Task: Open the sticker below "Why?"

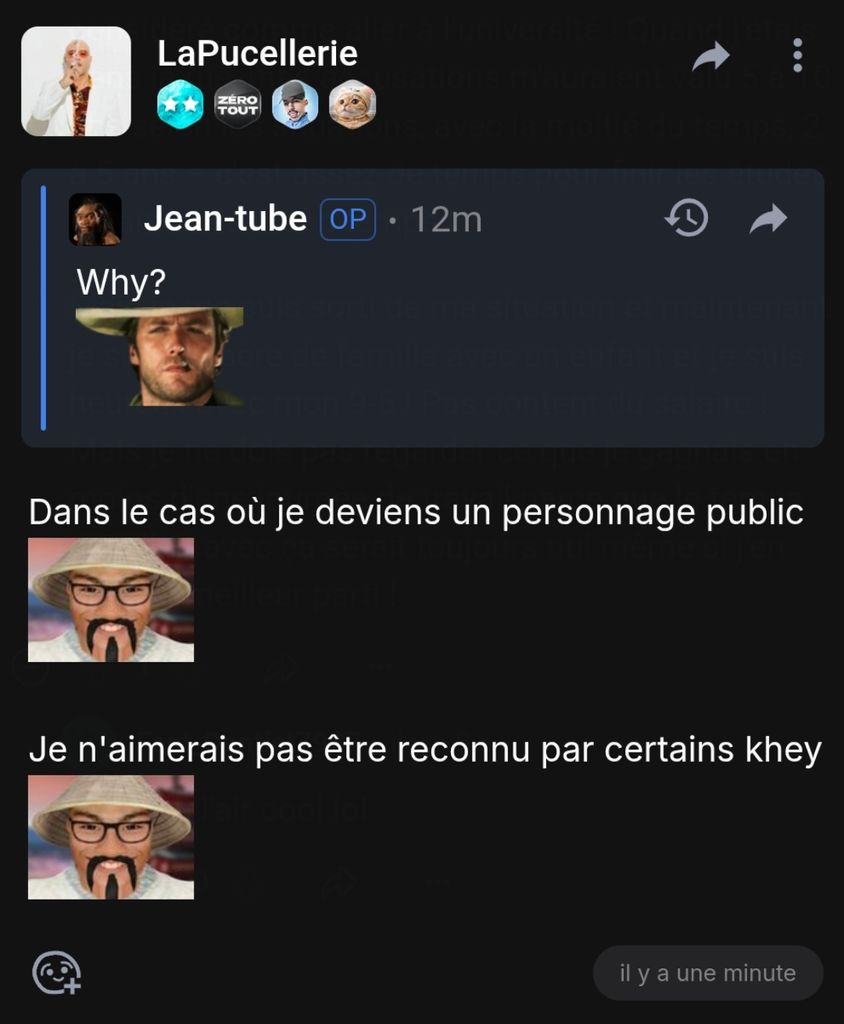Action: point(160,356)
